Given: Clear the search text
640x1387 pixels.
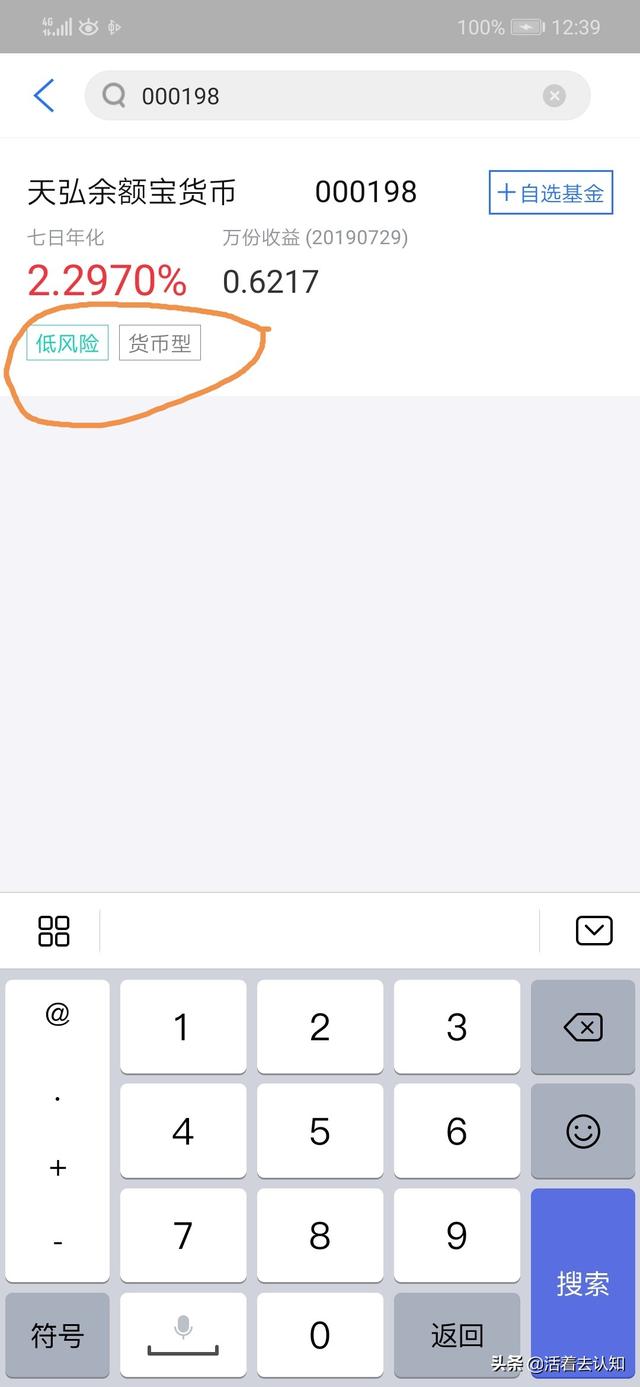Looking at the screenshot, I should (x=554, y=96).
